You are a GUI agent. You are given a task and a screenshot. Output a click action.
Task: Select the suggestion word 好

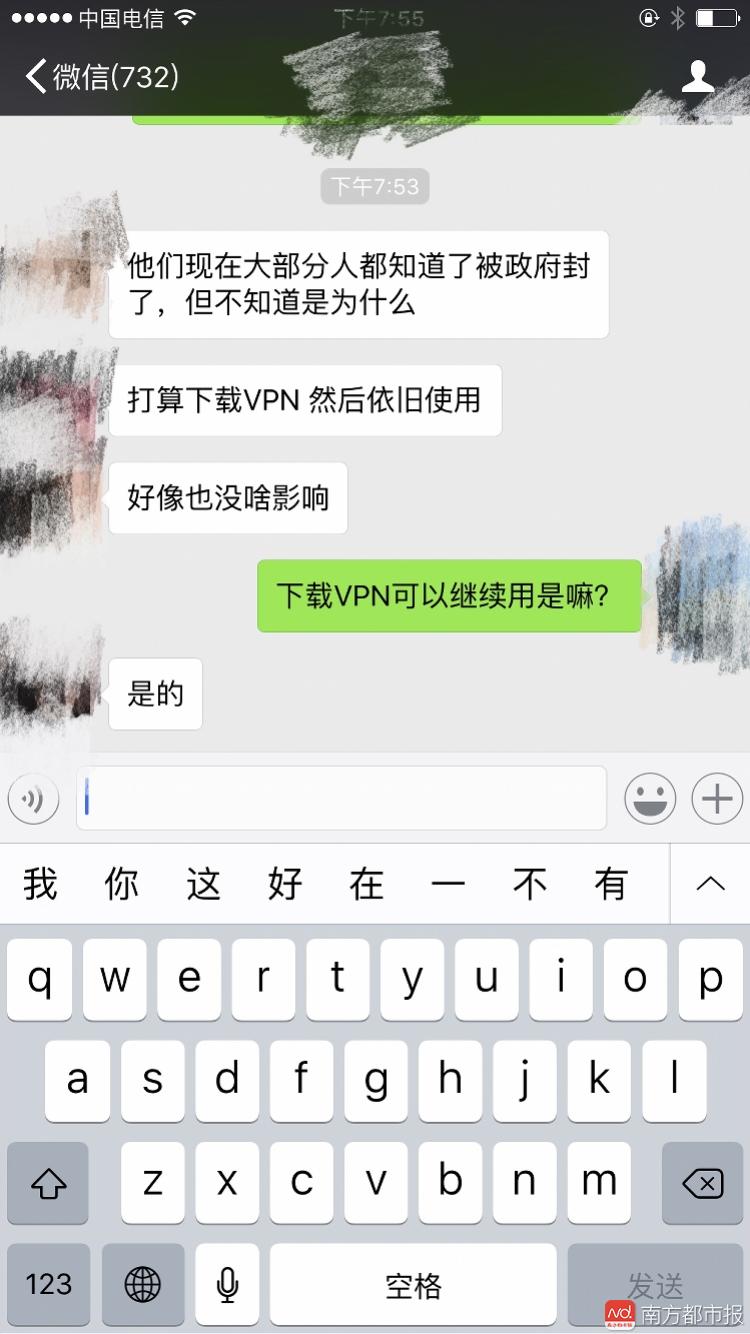[x=284, y=884]
